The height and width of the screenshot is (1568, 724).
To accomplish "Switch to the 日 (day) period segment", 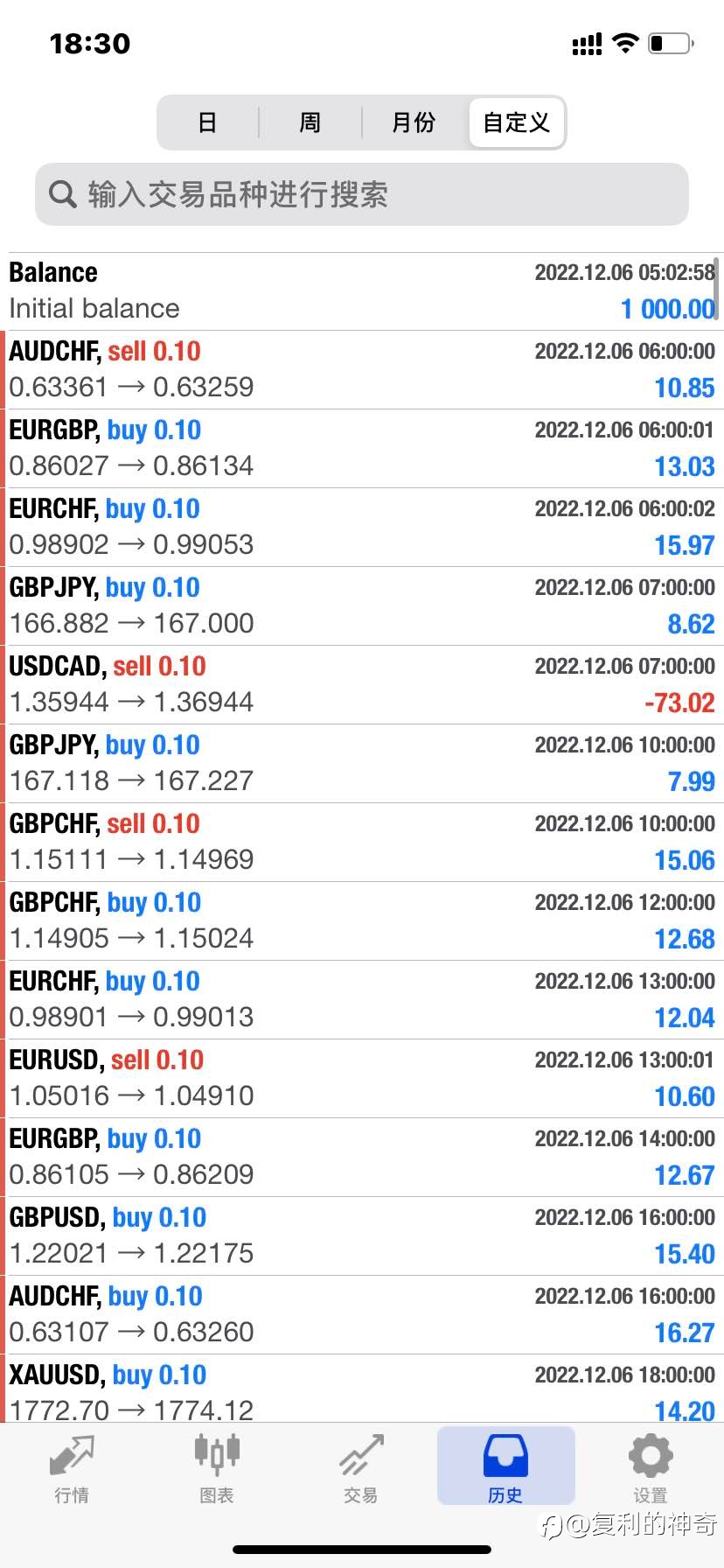I will [x=208, y=122].
